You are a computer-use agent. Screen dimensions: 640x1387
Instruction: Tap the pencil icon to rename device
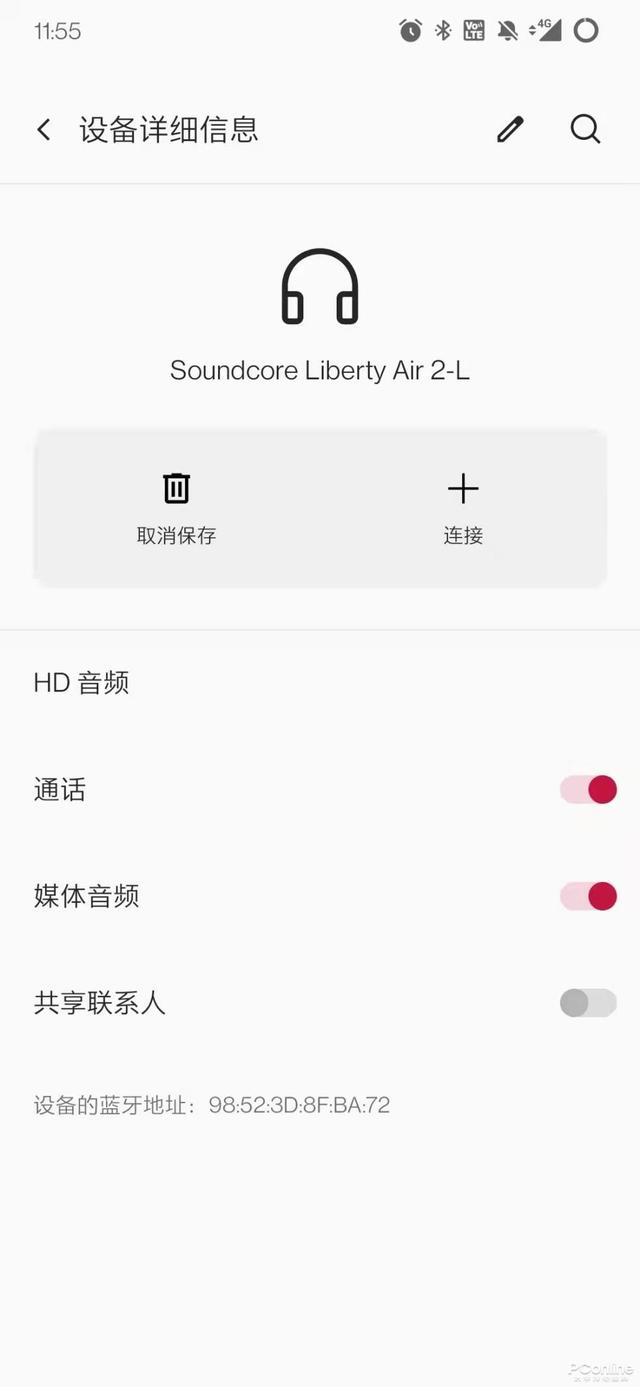[510, 130]
